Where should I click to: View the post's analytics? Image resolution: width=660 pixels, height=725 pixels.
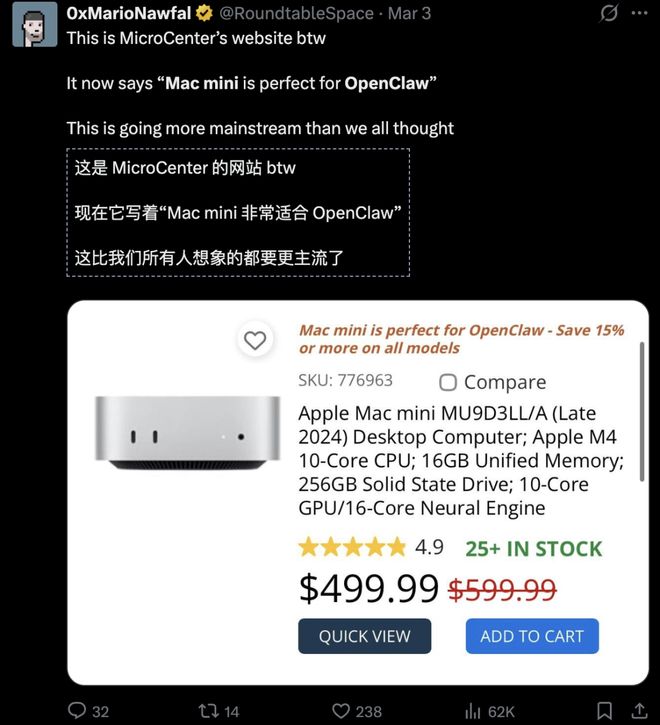click(475, 711)
